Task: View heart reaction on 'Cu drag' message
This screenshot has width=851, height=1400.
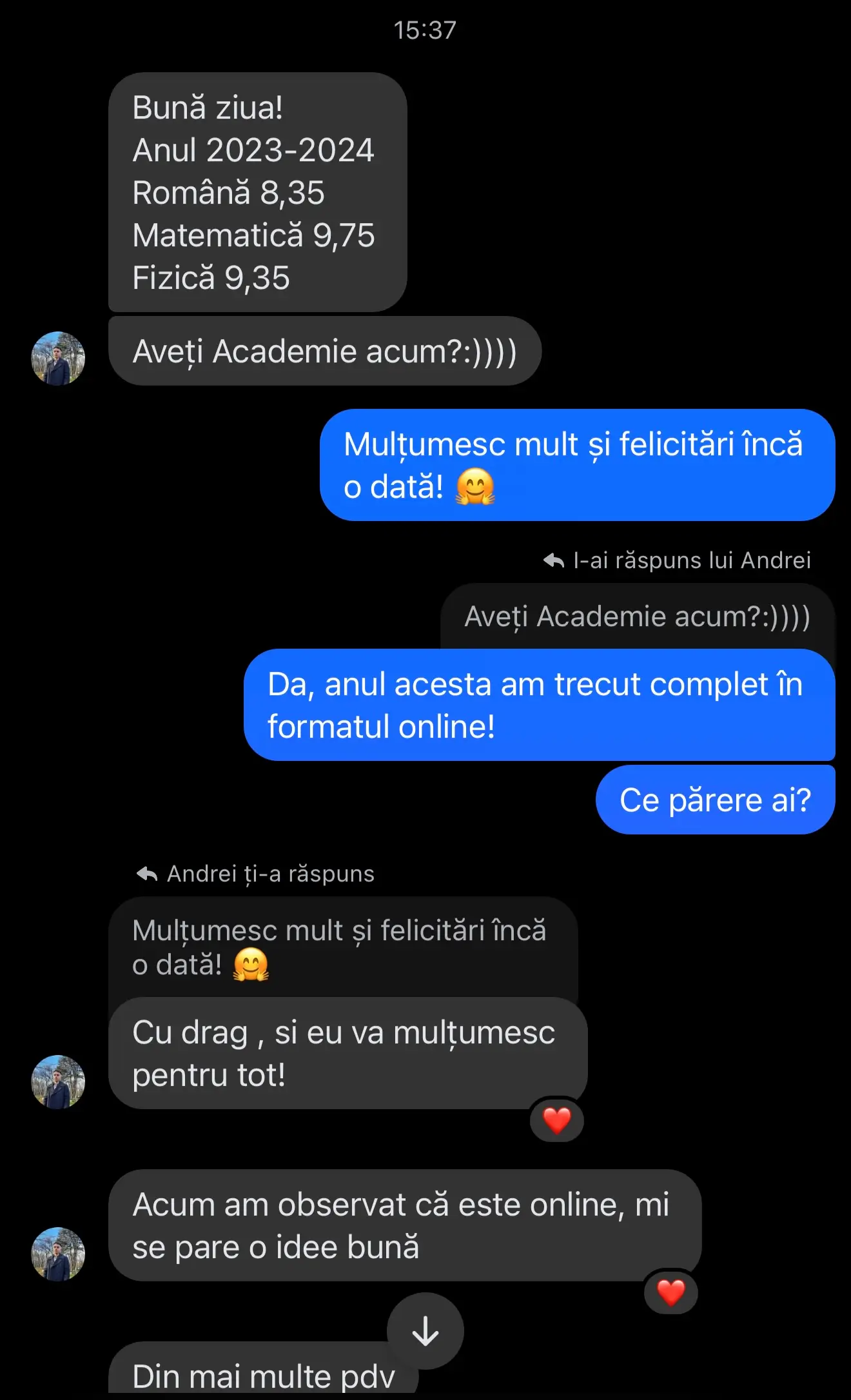Action: tap(557, 1120)
